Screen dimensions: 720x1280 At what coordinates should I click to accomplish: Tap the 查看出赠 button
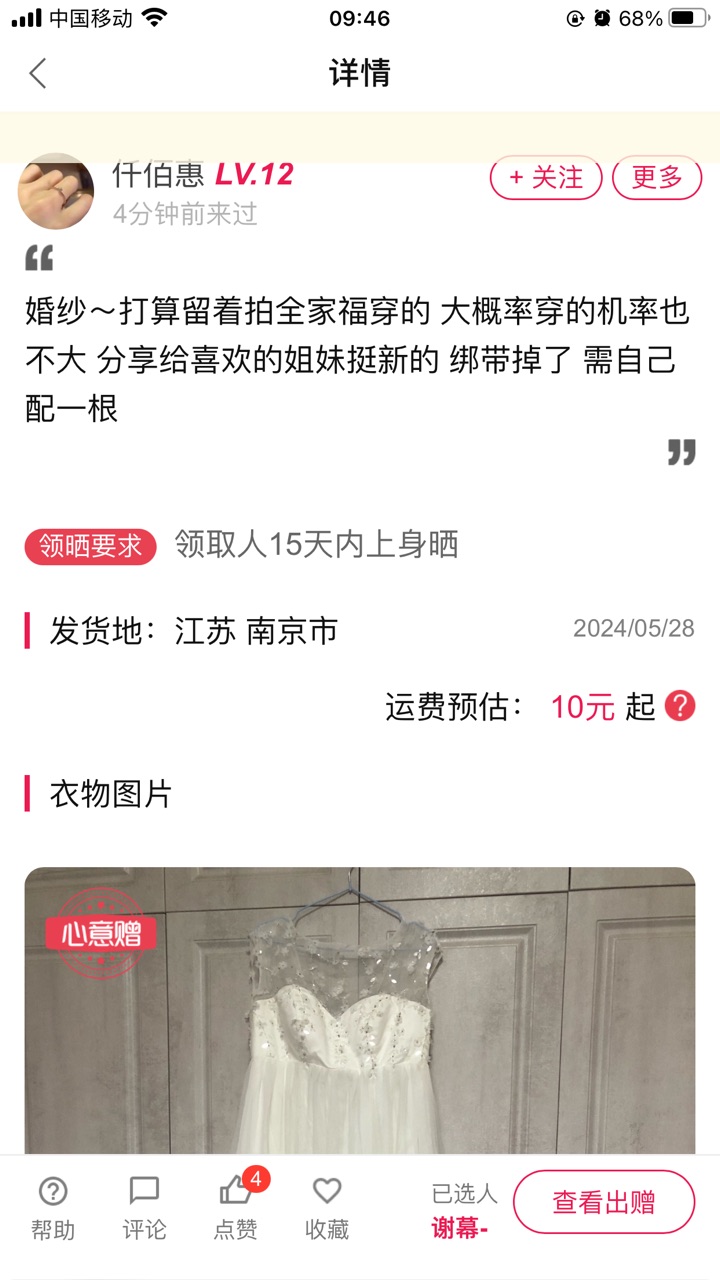coord(604,1202)
